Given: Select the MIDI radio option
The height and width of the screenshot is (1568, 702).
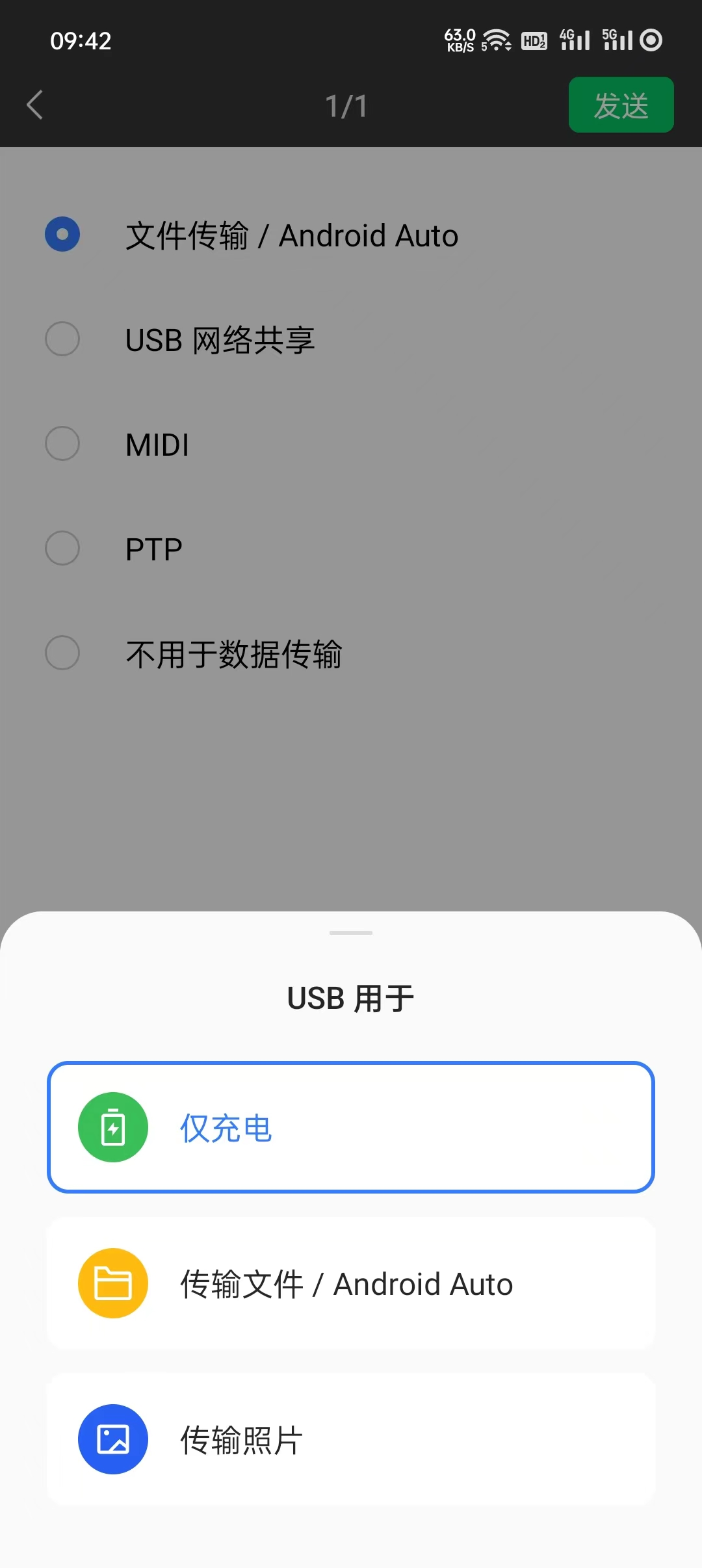Looking at the screenshot, I should click(62, 444).
